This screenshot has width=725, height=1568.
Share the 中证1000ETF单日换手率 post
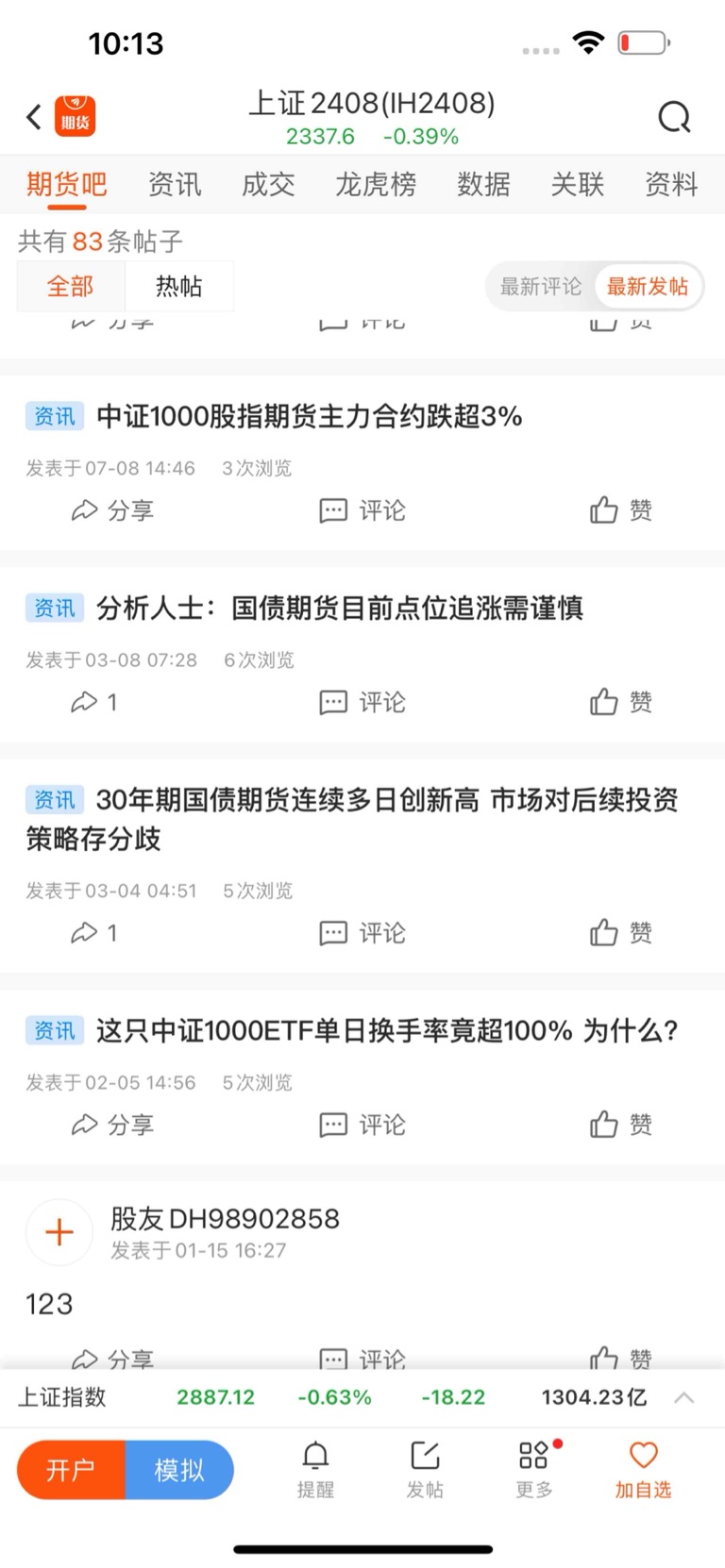click(x=112, y=1125)
